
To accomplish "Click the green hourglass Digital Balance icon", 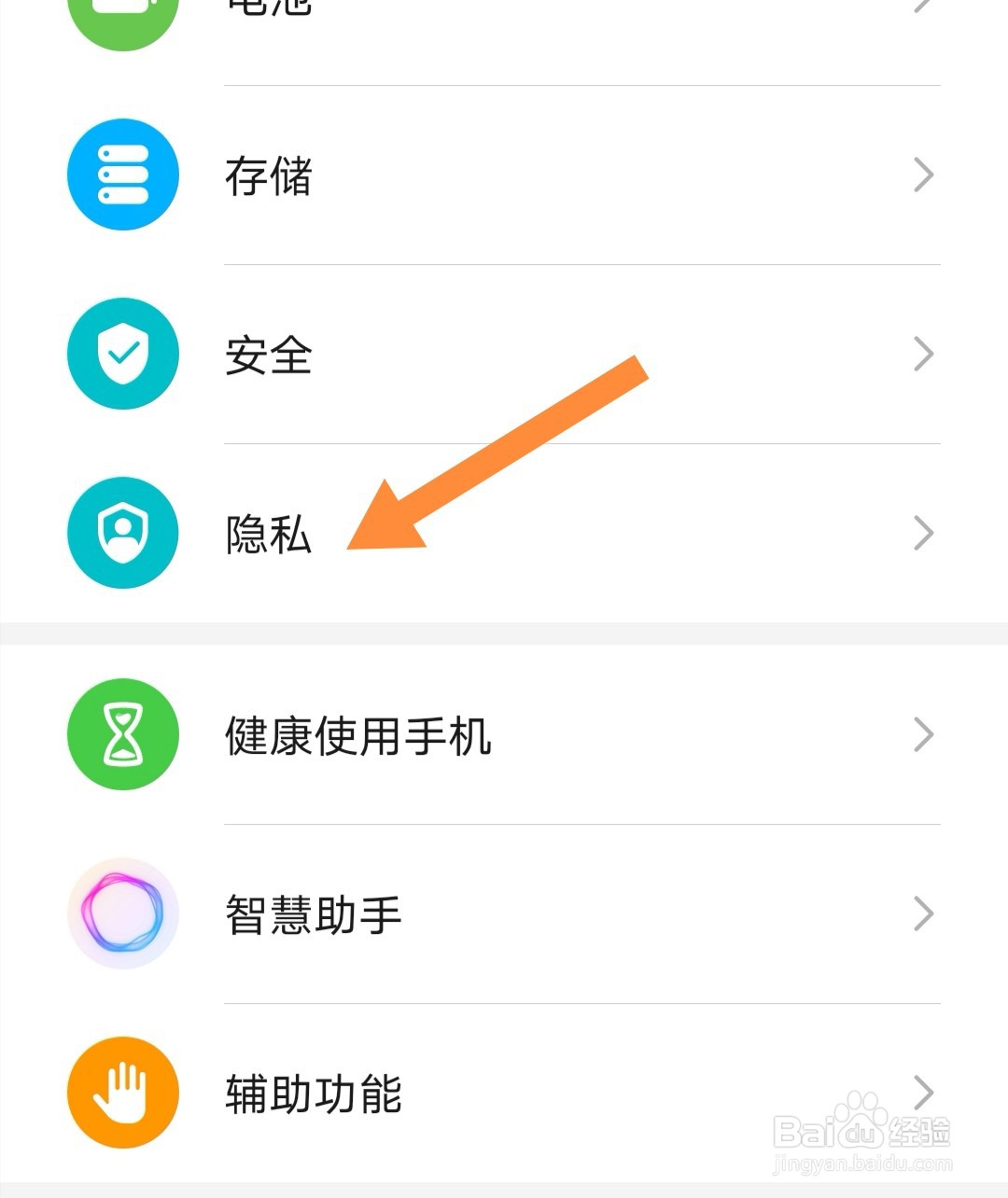I will coord(122,735).
